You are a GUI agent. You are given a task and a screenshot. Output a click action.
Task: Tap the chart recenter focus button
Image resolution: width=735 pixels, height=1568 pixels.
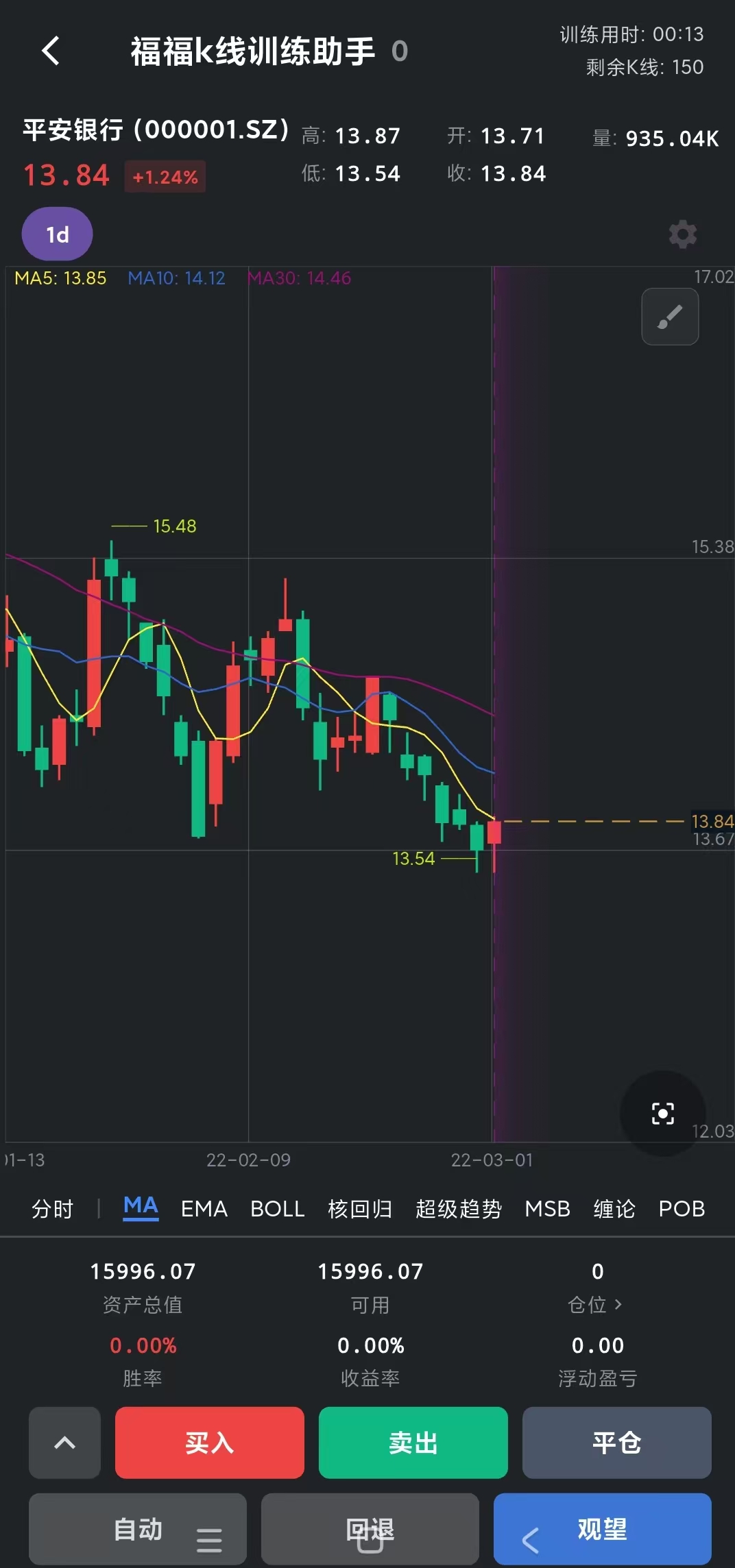[x=662, y=1114]
